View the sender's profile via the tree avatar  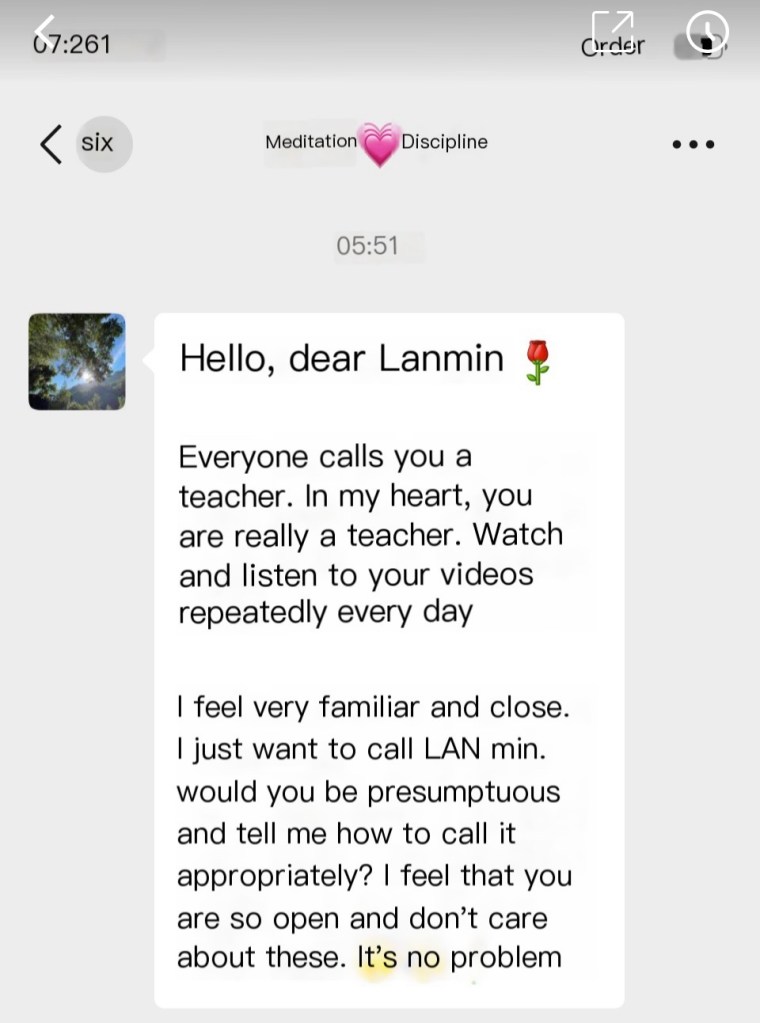[77, 361]
